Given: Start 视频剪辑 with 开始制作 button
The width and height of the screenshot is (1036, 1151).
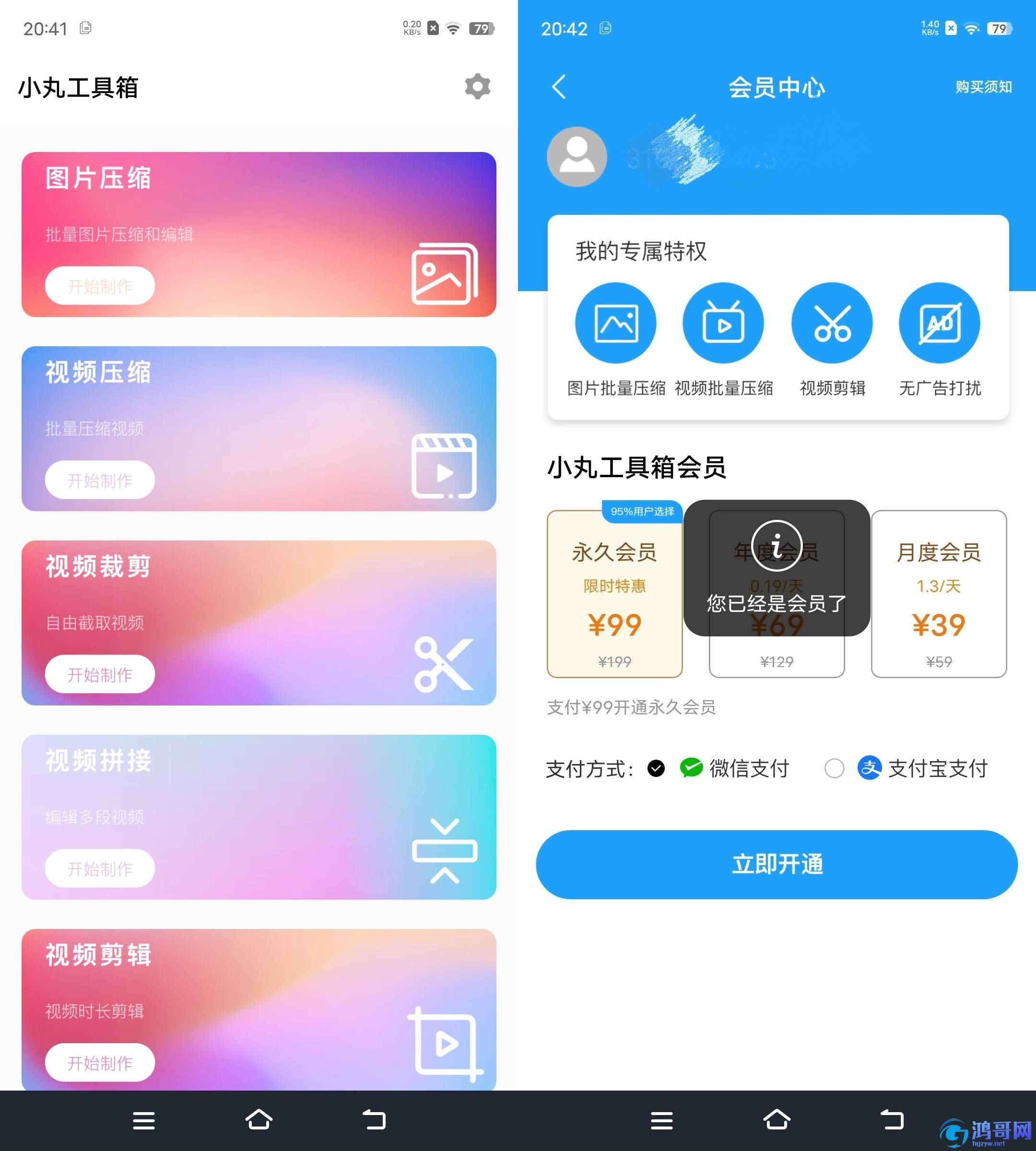Looking at the screenshot, I should click(x=100, y=1062).
